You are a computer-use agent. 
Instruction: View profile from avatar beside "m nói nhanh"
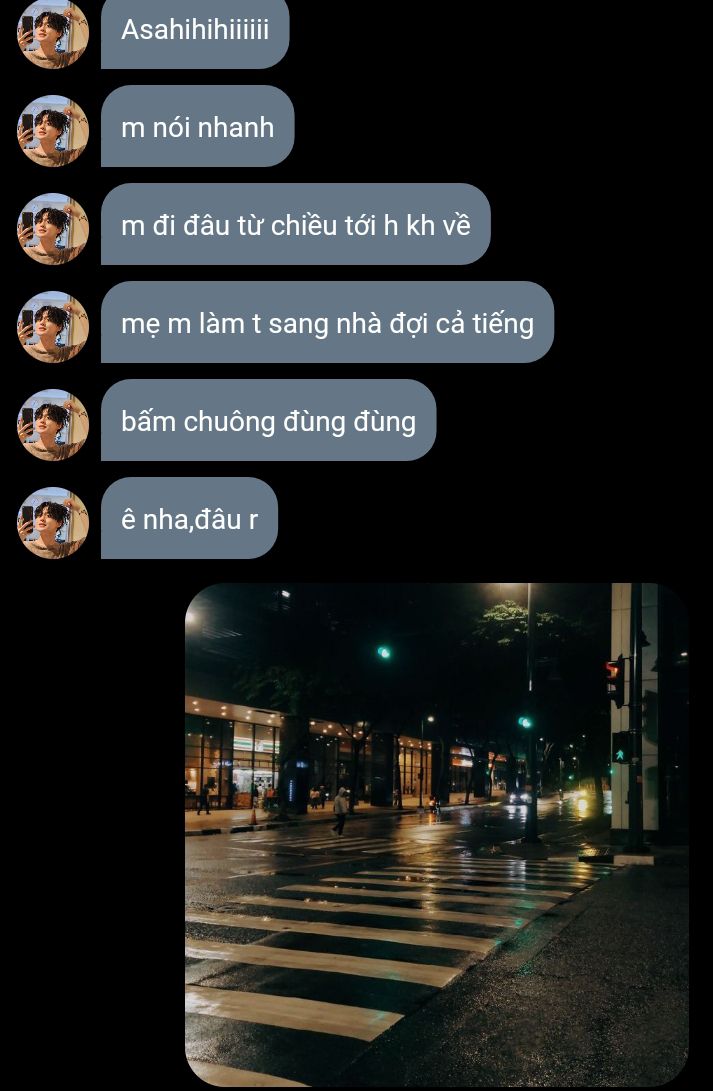53,130
